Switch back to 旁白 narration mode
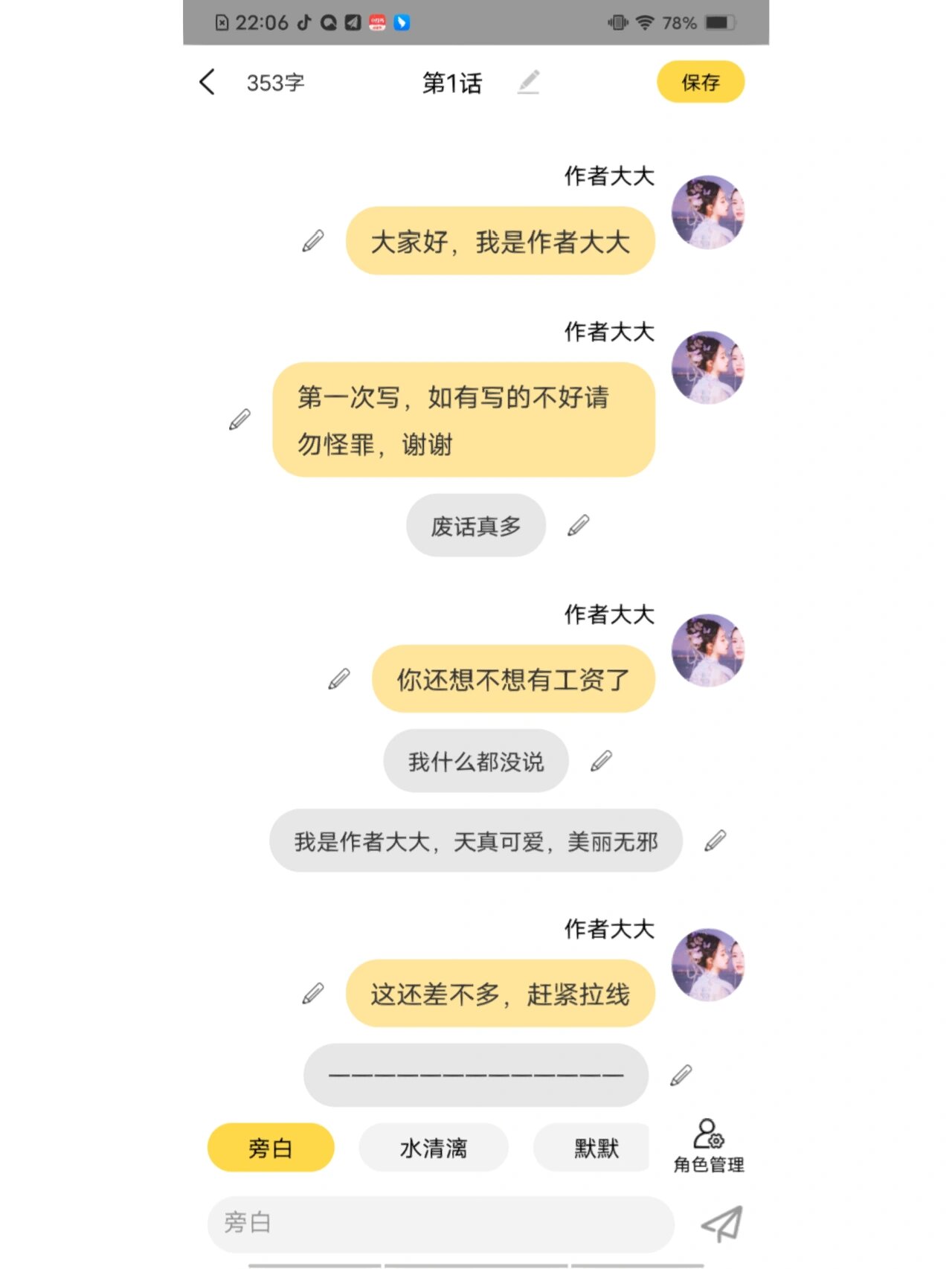 point(270,1148)
